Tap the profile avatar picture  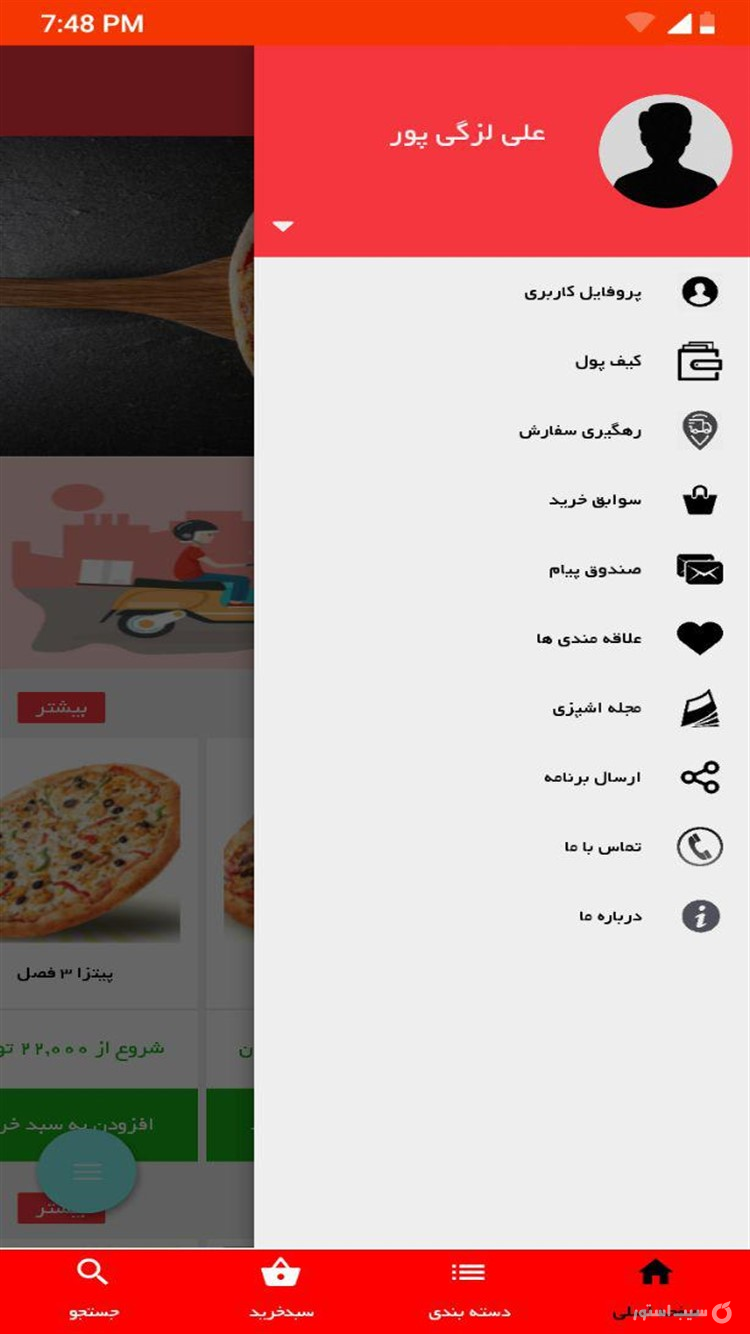(665, 151)
